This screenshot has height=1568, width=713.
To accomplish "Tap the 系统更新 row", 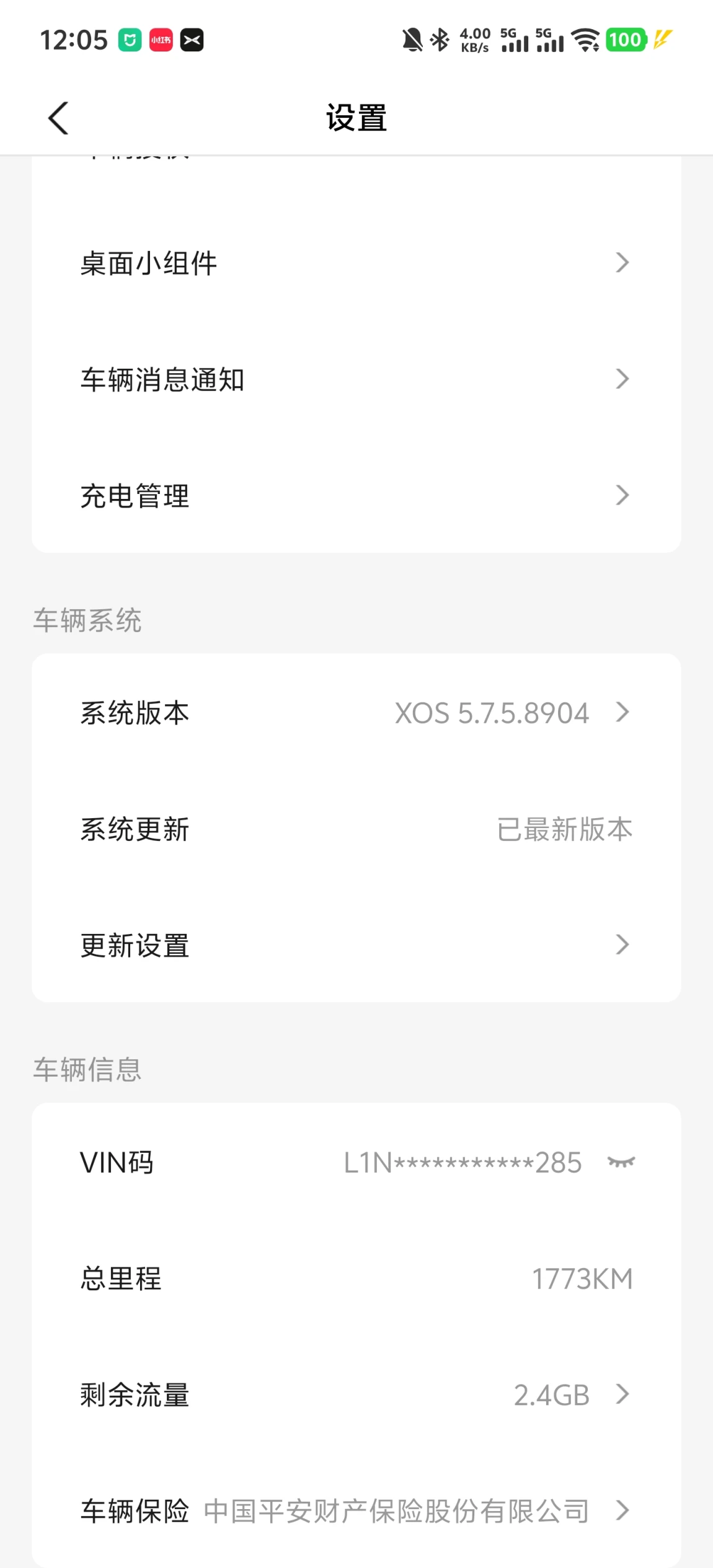I will coord(356,829).
